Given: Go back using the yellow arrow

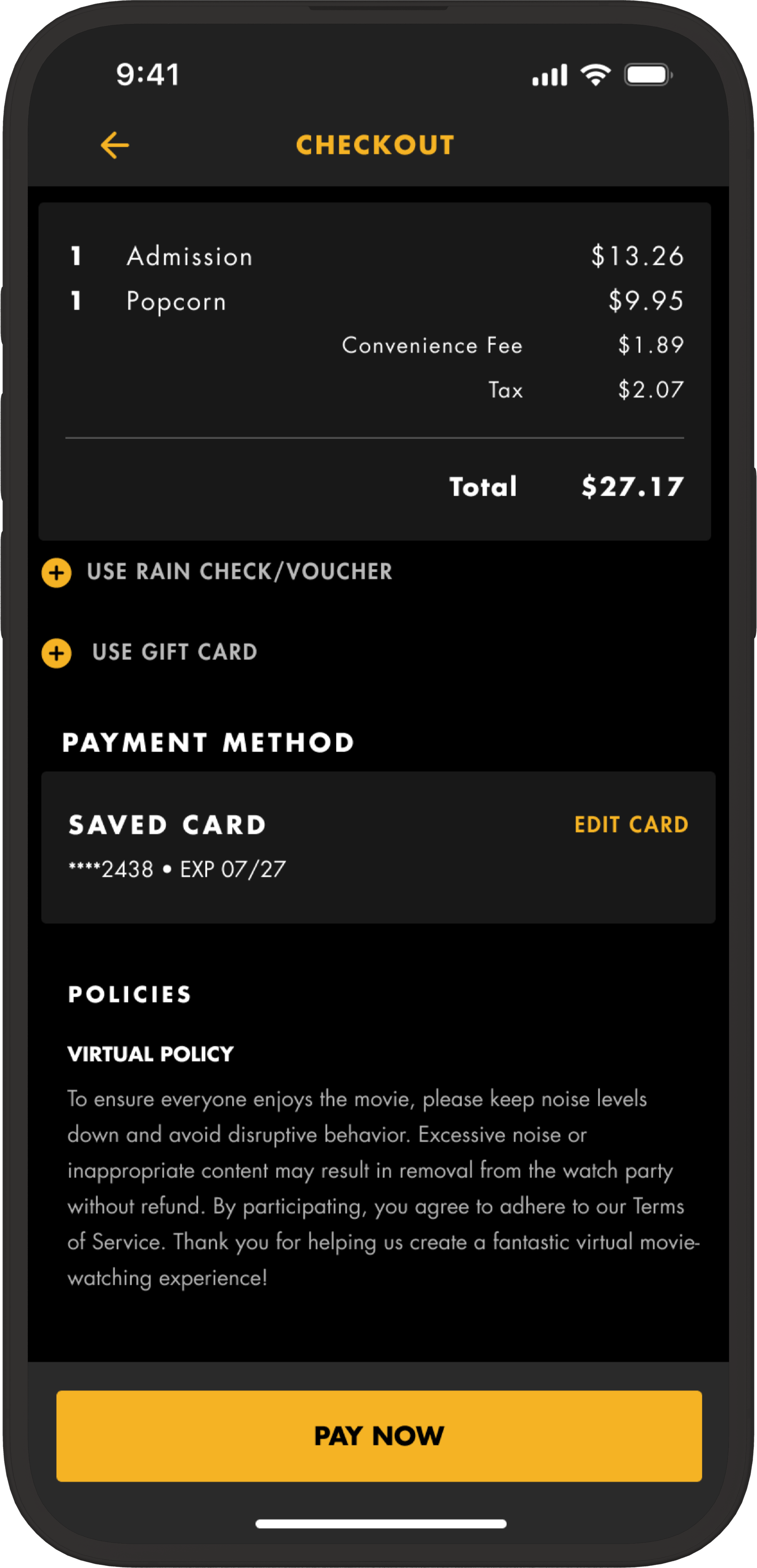Looking at the screenshot, I should (x=114, y=146).
